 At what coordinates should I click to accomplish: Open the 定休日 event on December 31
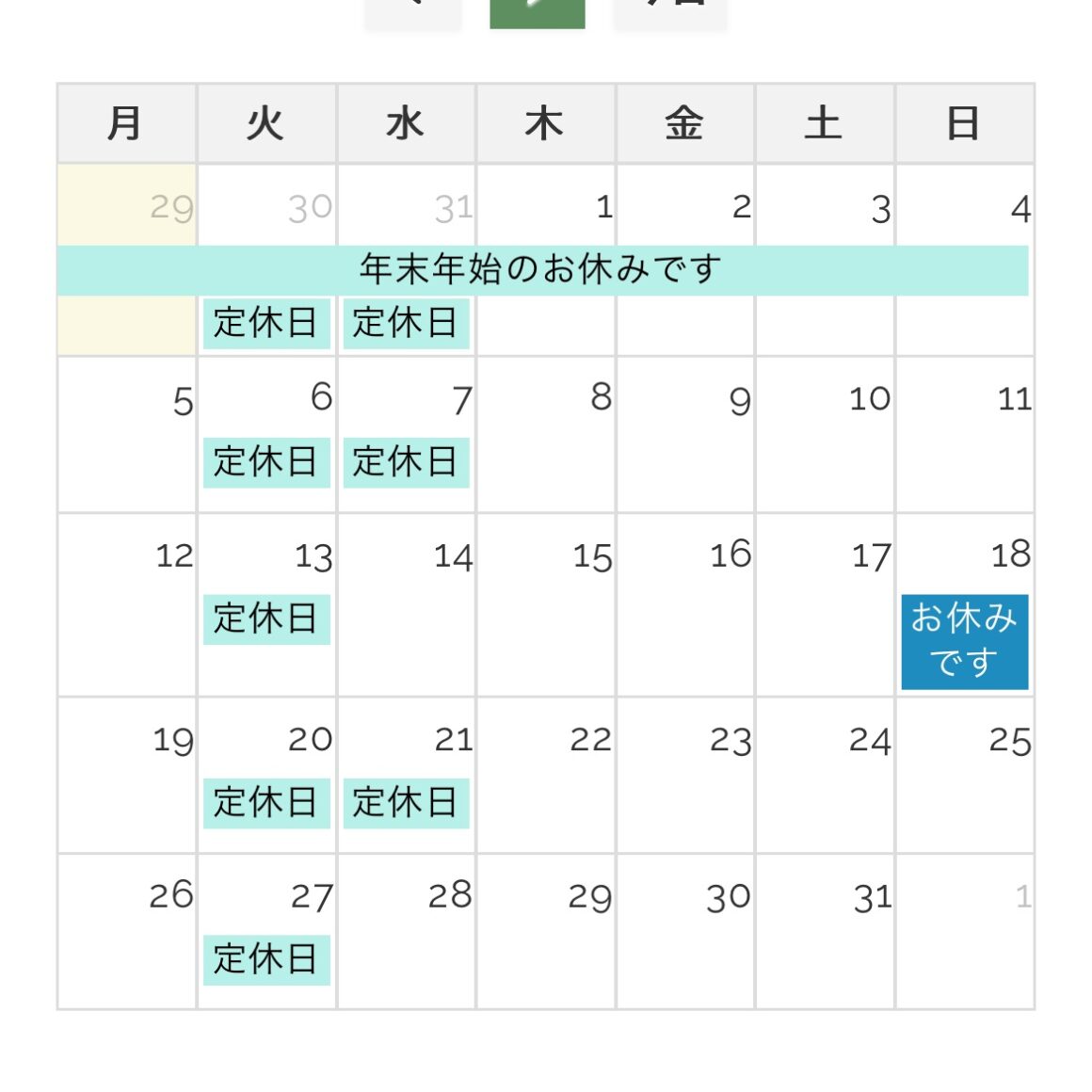(406, 323)
